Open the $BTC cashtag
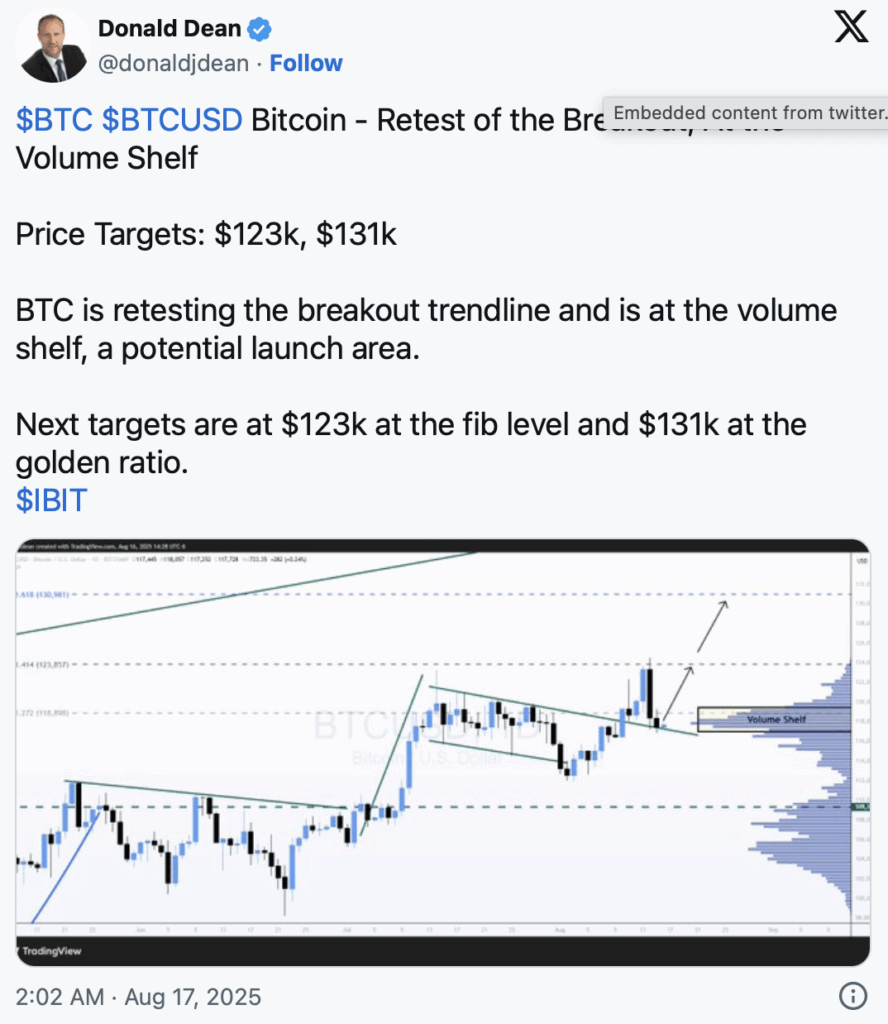 tap(54, 120)
